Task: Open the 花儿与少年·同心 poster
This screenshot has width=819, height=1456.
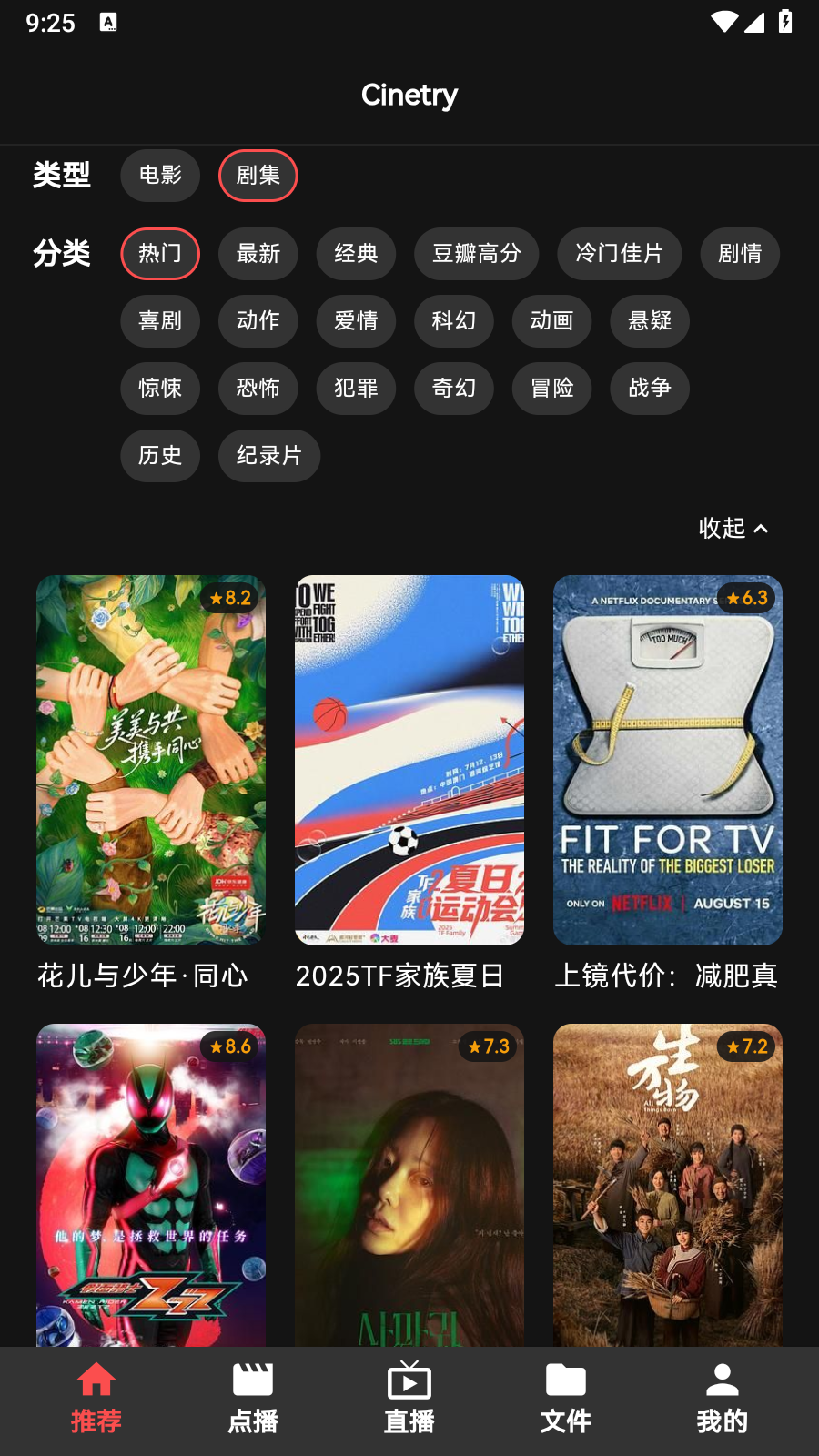Action: point(151,761)
